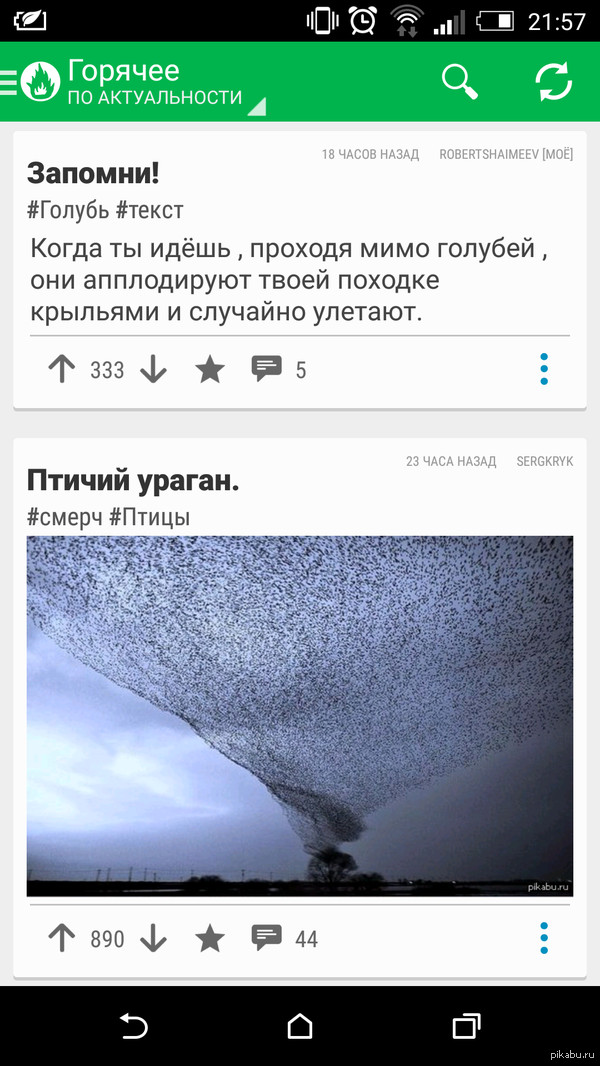Screen dimensions: 600x1066
Task: Open search with the magnifier icon
Action: click(x=460, y=82)
